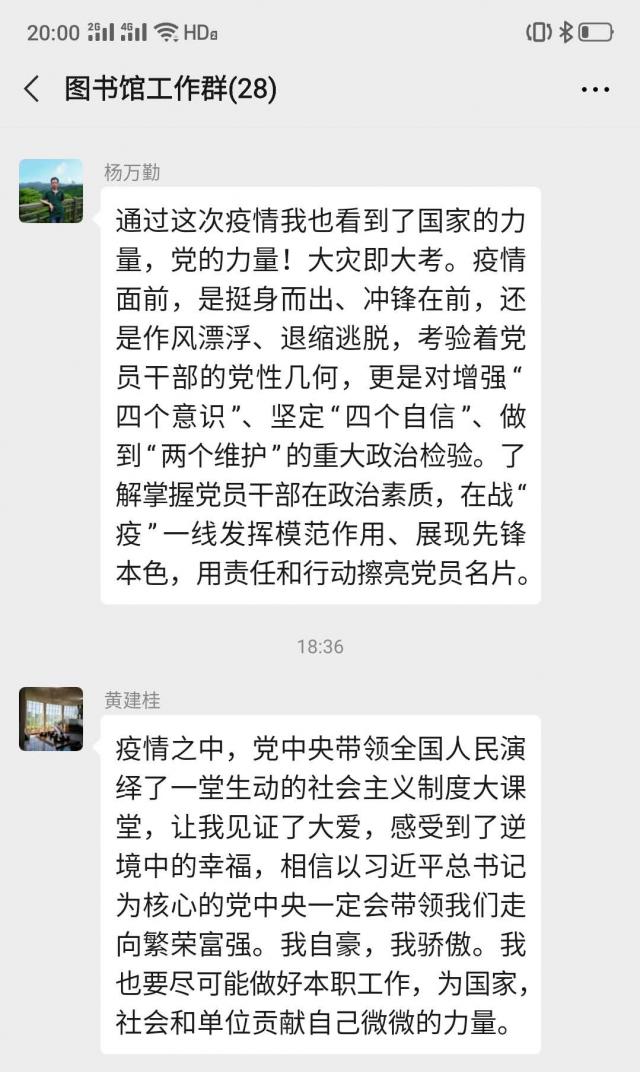Open the group chat overflow menu
This screenshot has height=1072, width=640.
tap(595, 89)
